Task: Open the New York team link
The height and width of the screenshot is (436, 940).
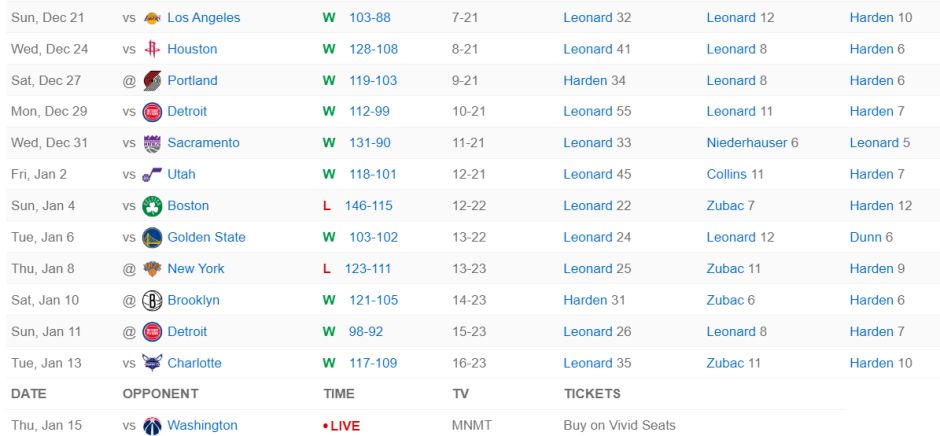Action: [196, 268]
